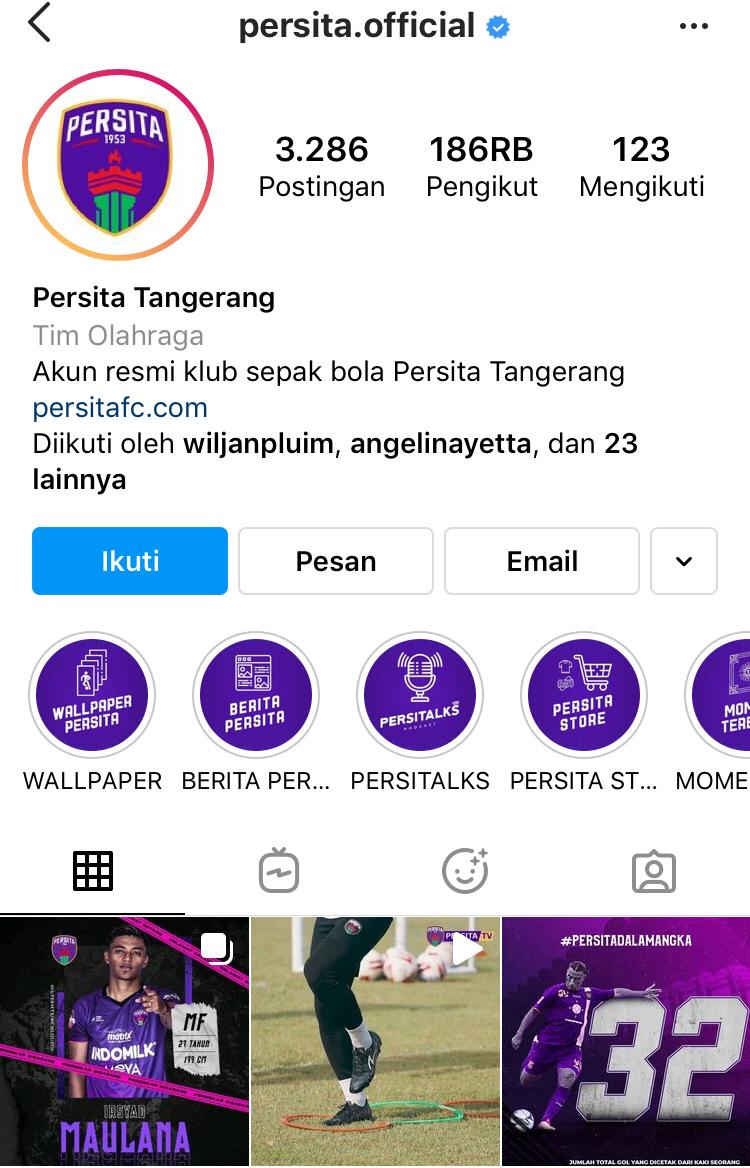Open the PERSITA STORE highlight

click(583, 695)
